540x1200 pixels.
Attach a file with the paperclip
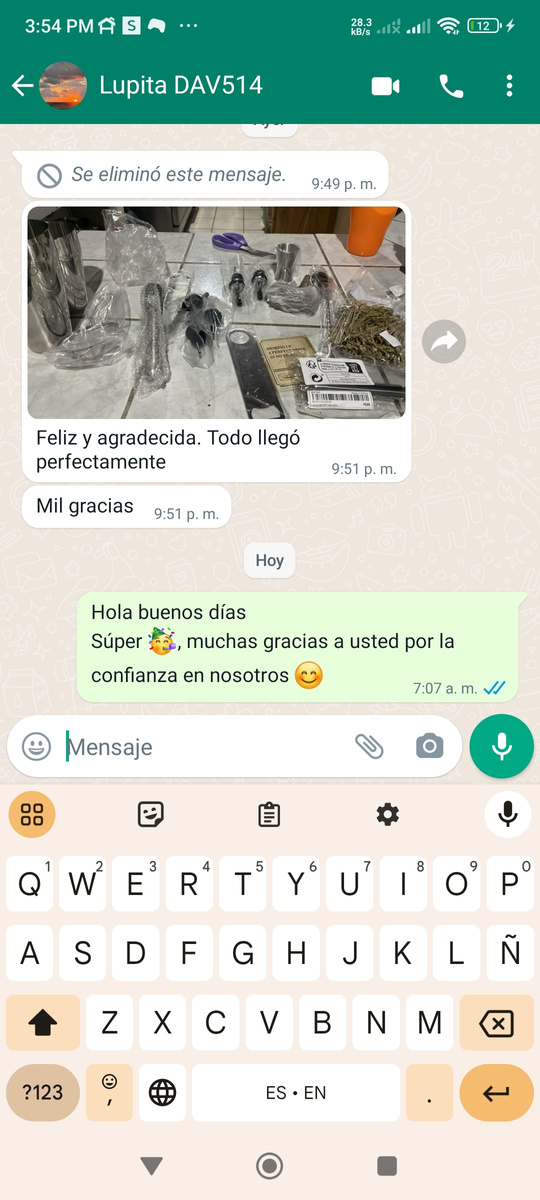pos(369,746)
